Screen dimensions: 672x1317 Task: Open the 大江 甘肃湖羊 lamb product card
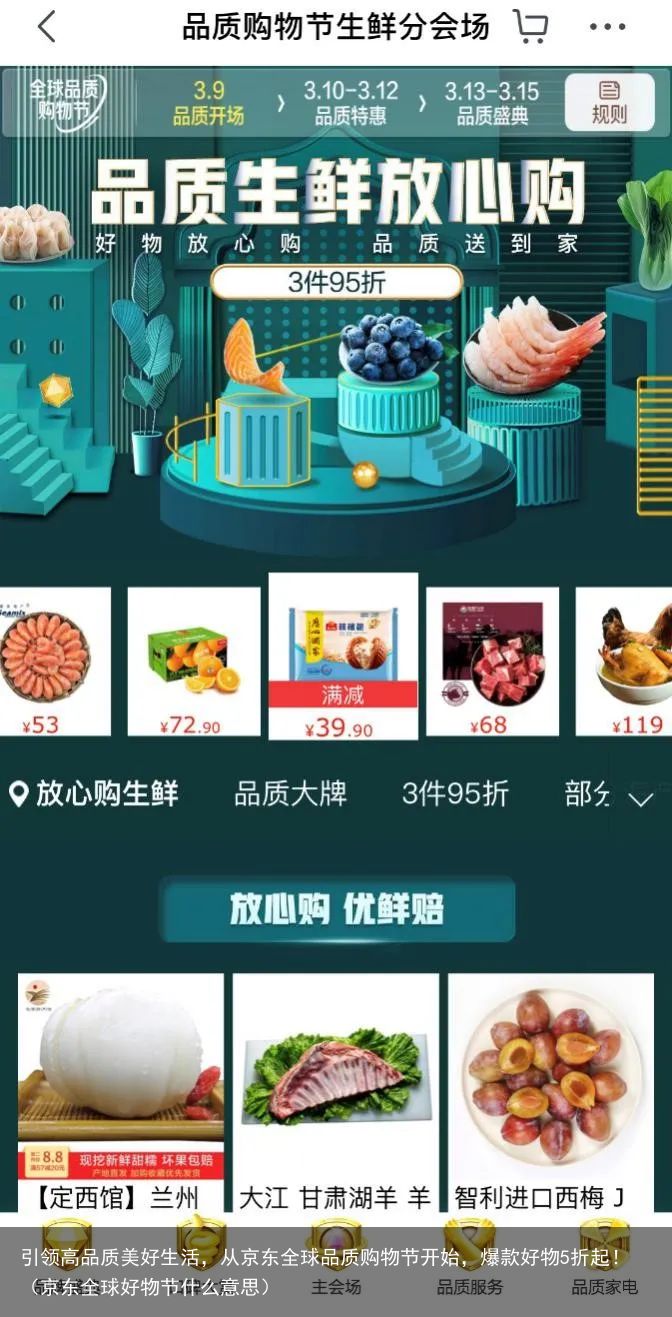[x=336, y=1092]
